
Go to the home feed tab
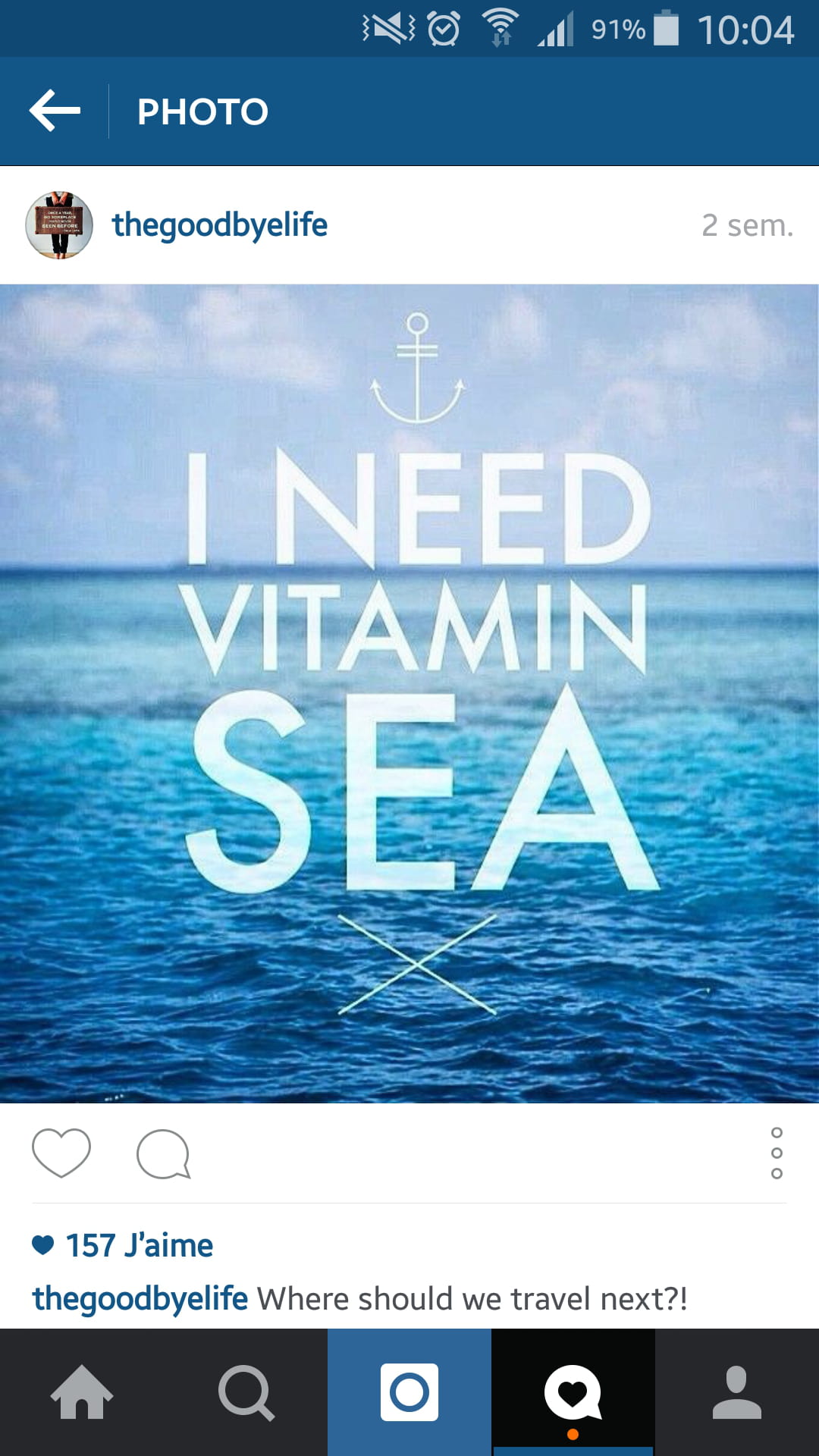82,1392
